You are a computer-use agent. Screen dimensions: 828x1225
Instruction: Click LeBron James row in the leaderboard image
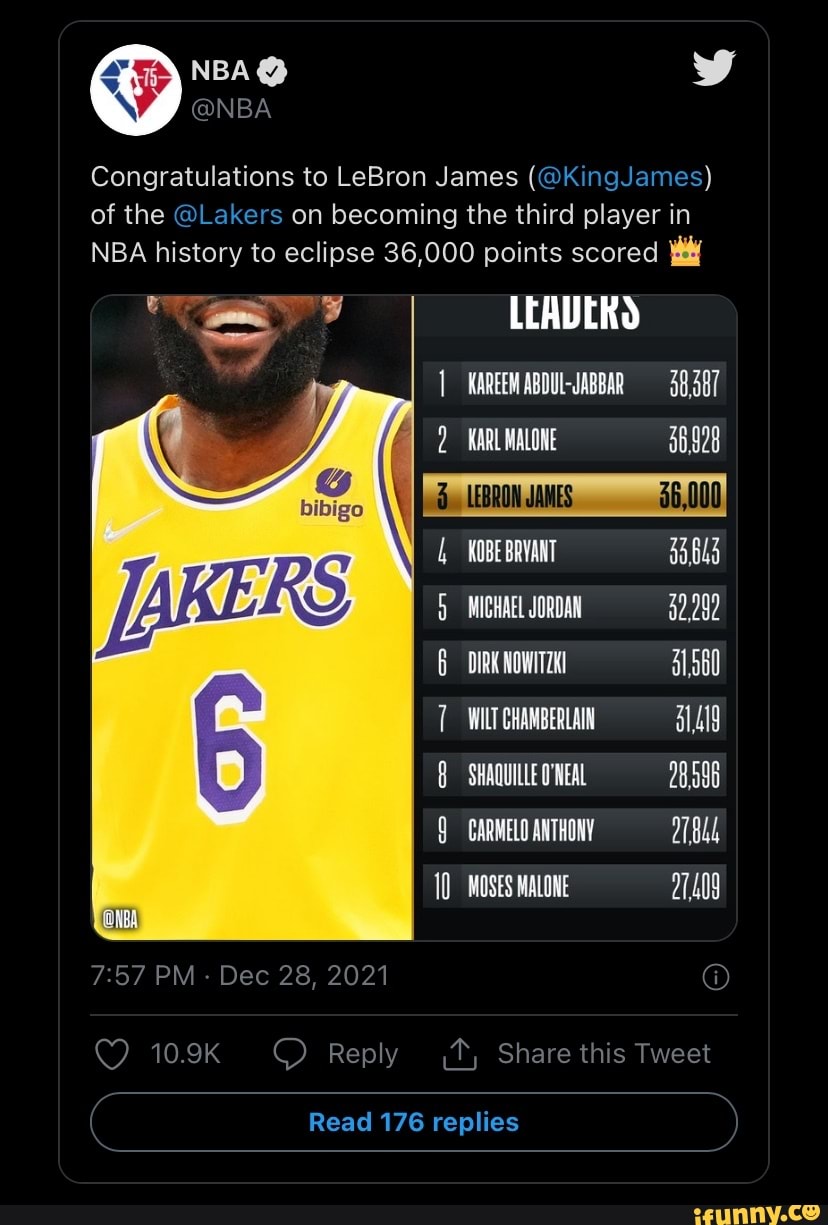(x=573, y=496)
